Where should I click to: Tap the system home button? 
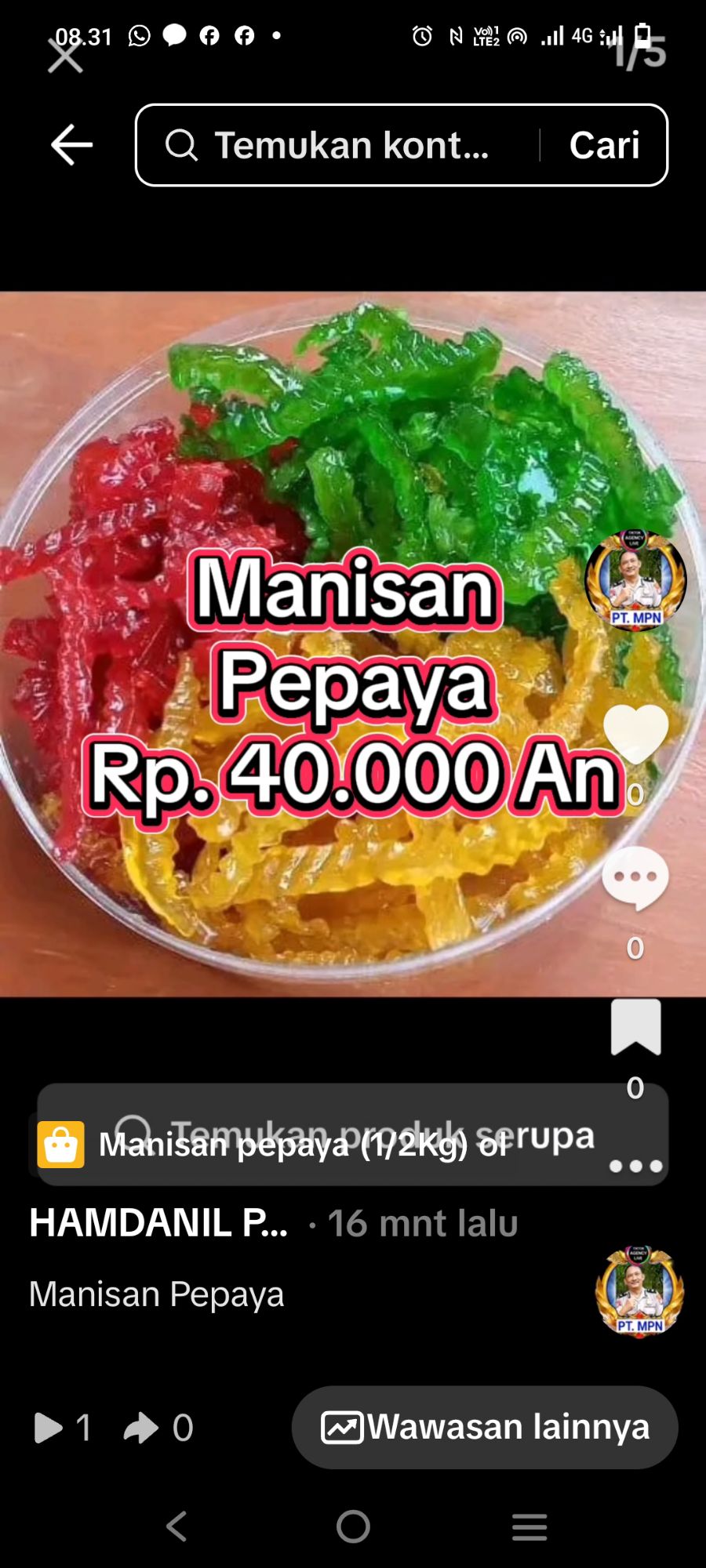point(353,1526)
